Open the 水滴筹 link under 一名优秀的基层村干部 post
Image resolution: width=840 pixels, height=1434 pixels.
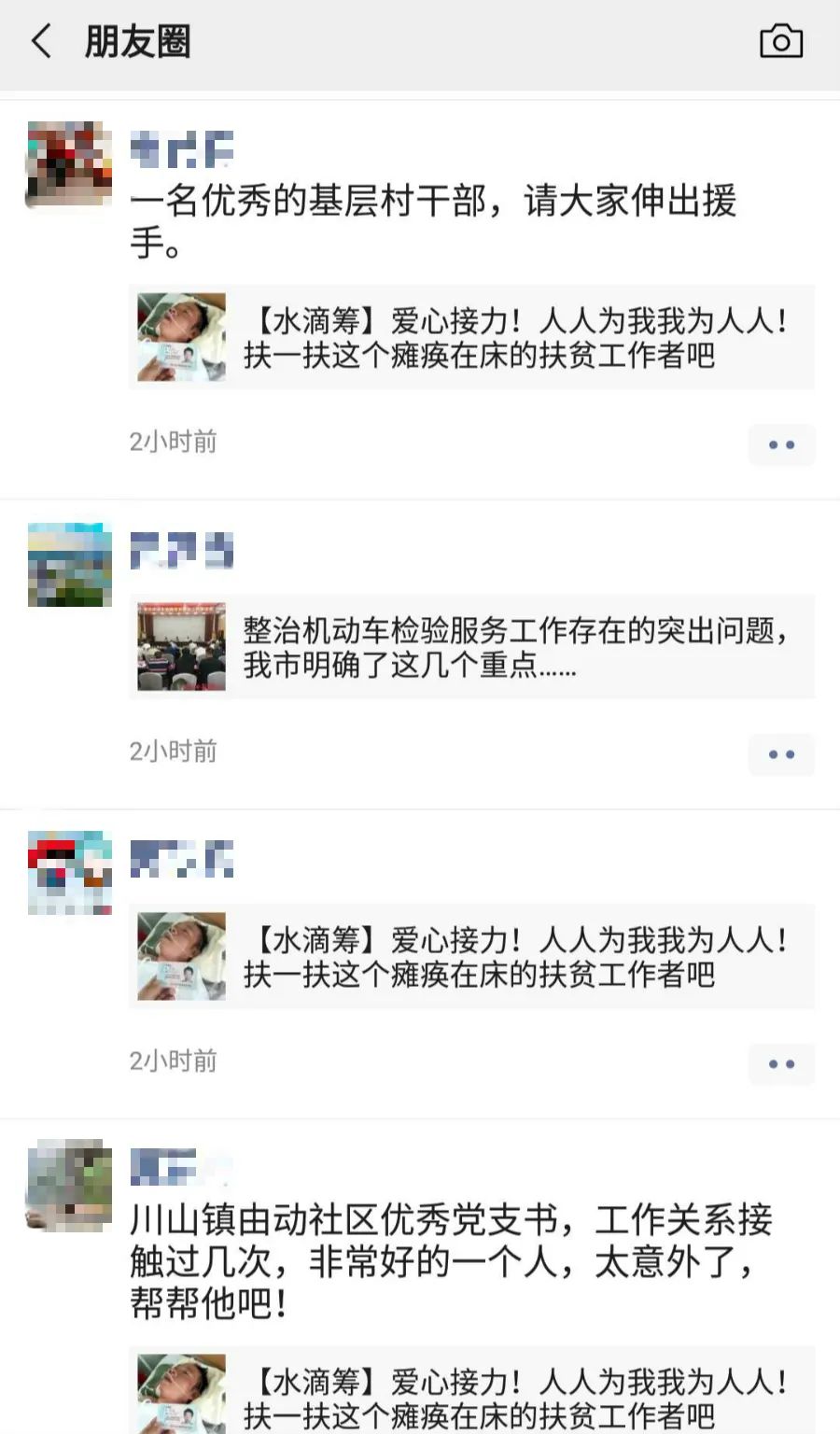471,338
